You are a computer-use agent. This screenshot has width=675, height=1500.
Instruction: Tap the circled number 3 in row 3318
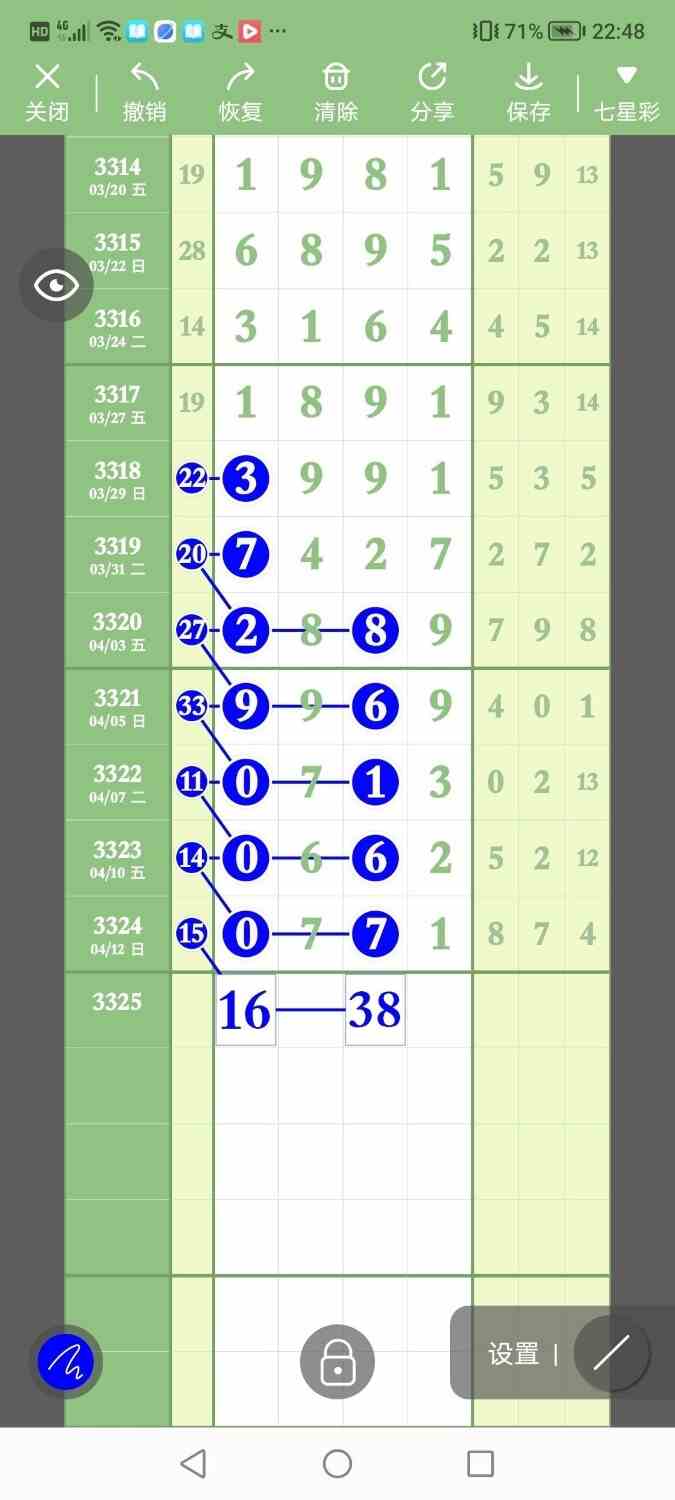(246, 479)
